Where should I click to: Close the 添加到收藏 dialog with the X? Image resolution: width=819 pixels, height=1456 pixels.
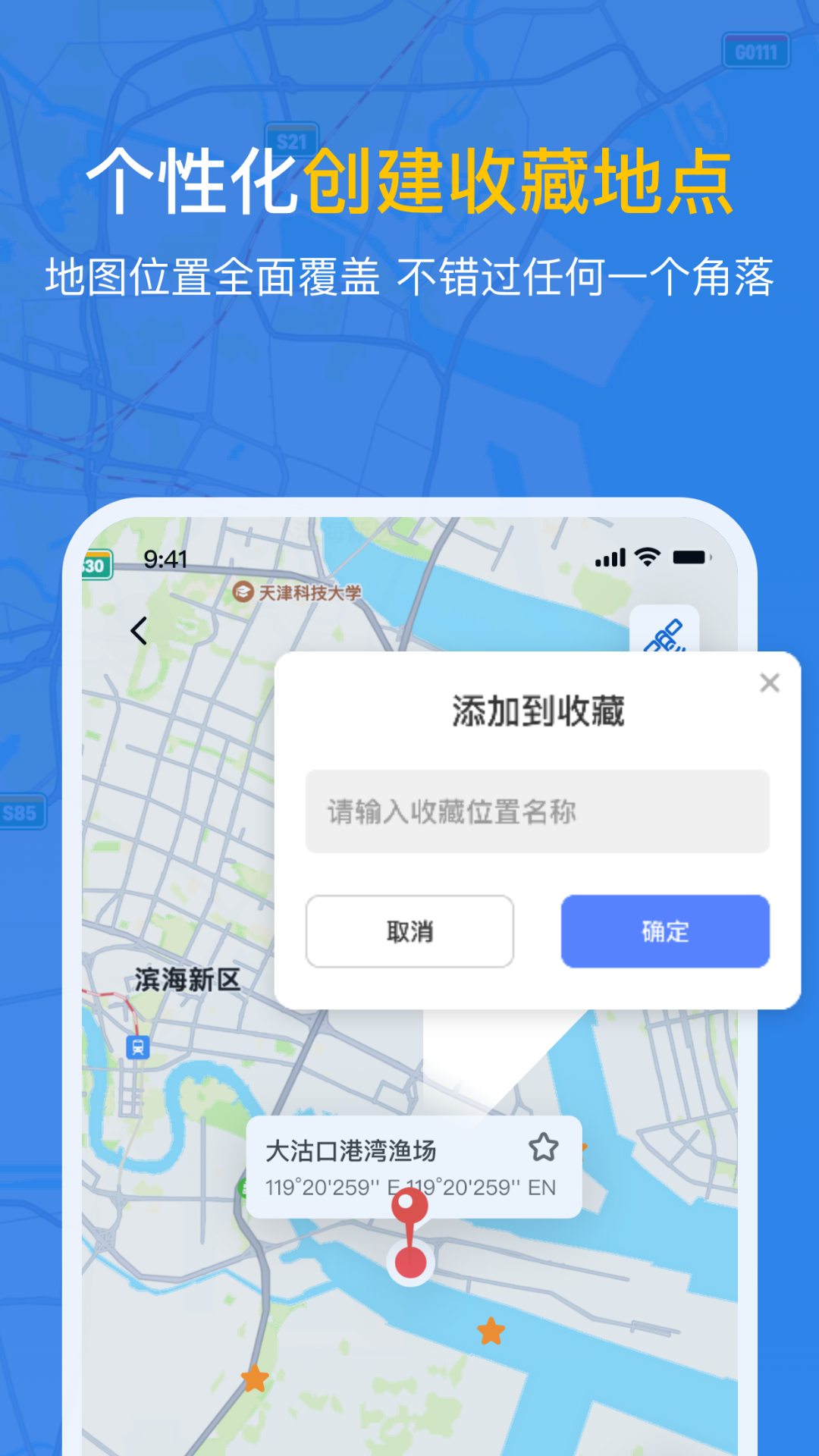click(x=770, y=682)
